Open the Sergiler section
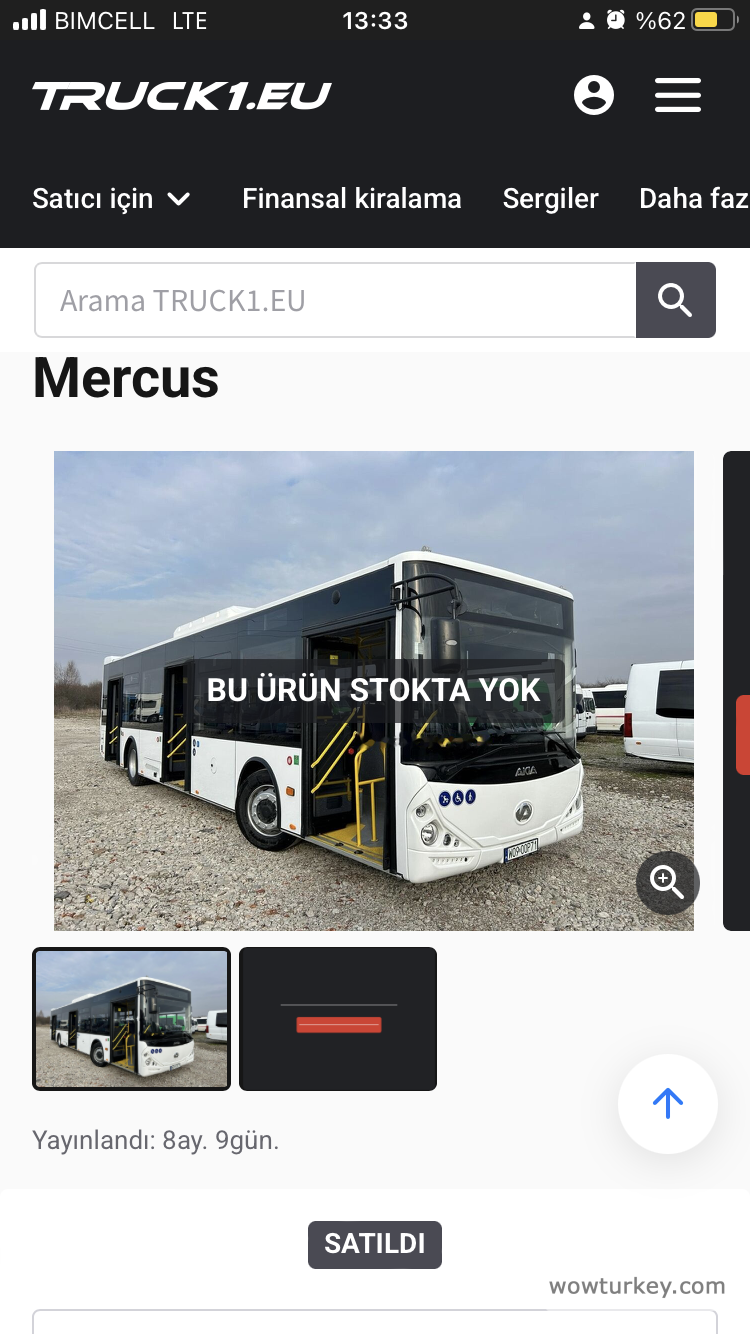This screenshot has width=750, height=1334. (x=550, y=198)
